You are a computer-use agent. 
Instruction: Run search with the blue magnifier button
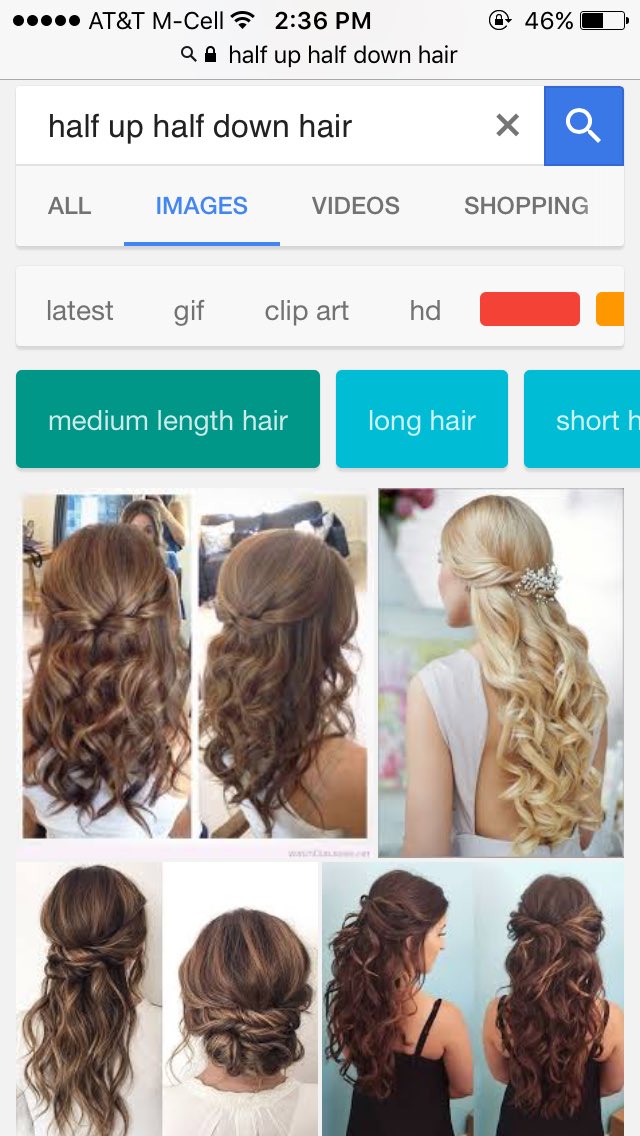(x=583, y=126)
